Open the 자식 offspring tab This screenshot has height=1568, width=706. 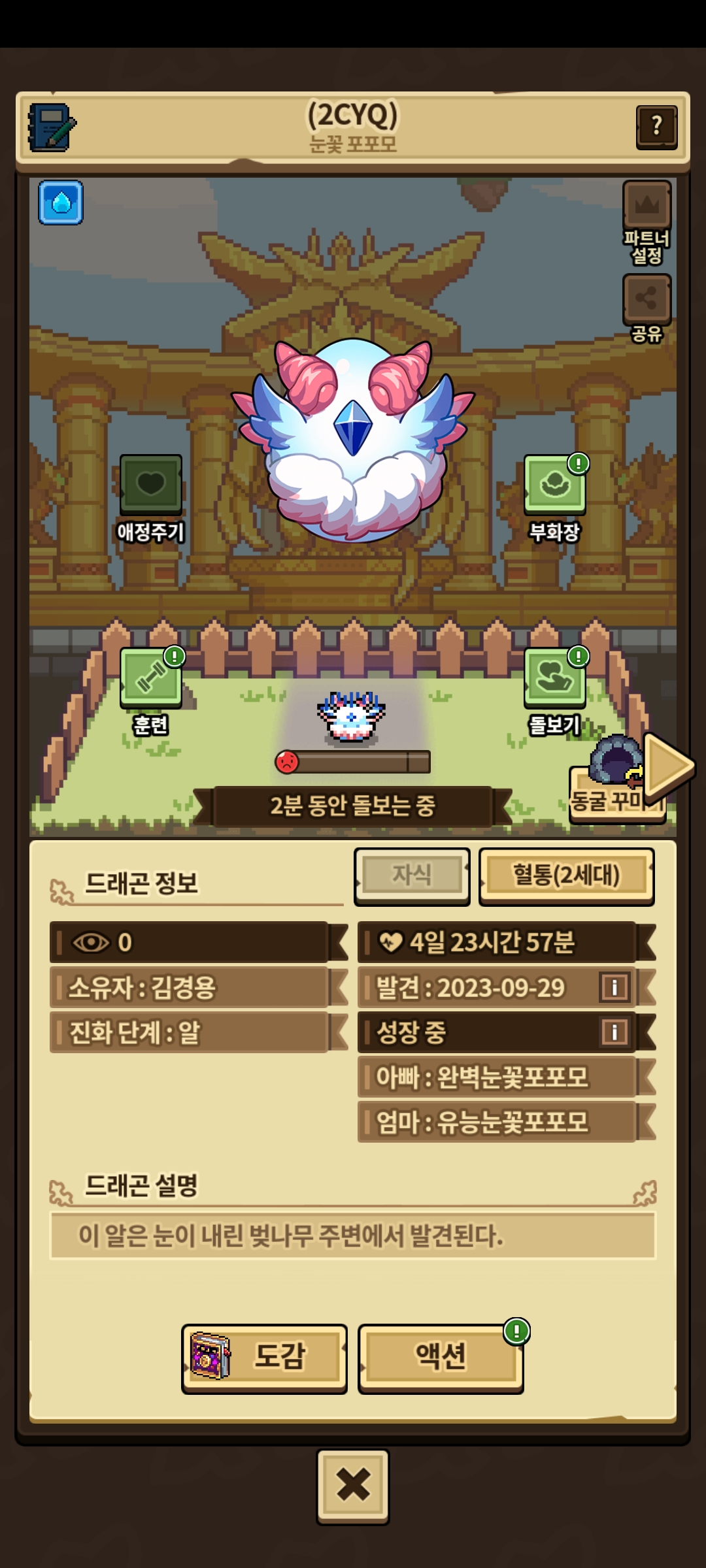click(412, 875)
